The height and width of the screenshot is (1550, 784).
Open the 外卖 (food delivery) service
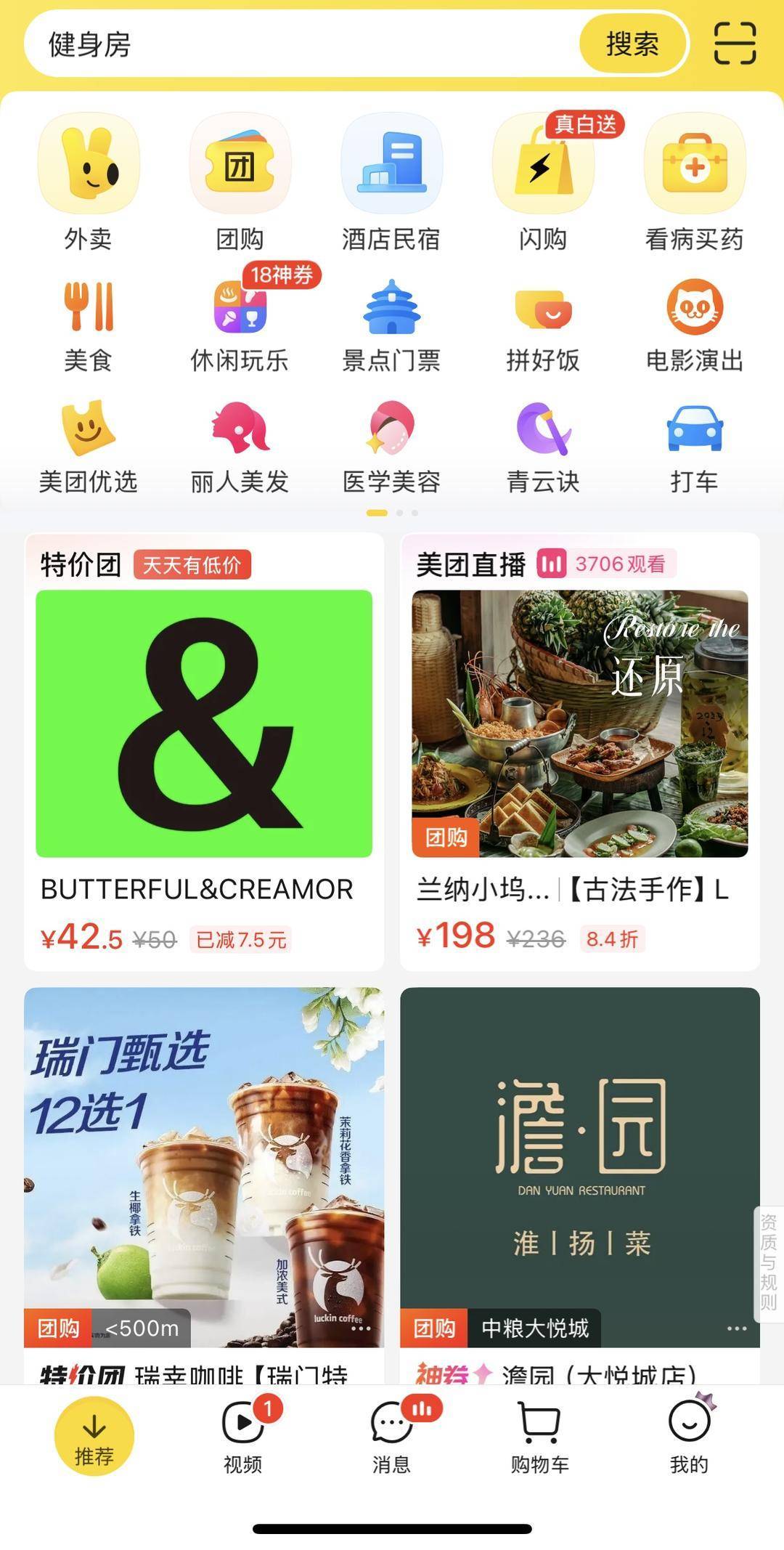click(x=89, y=179)
